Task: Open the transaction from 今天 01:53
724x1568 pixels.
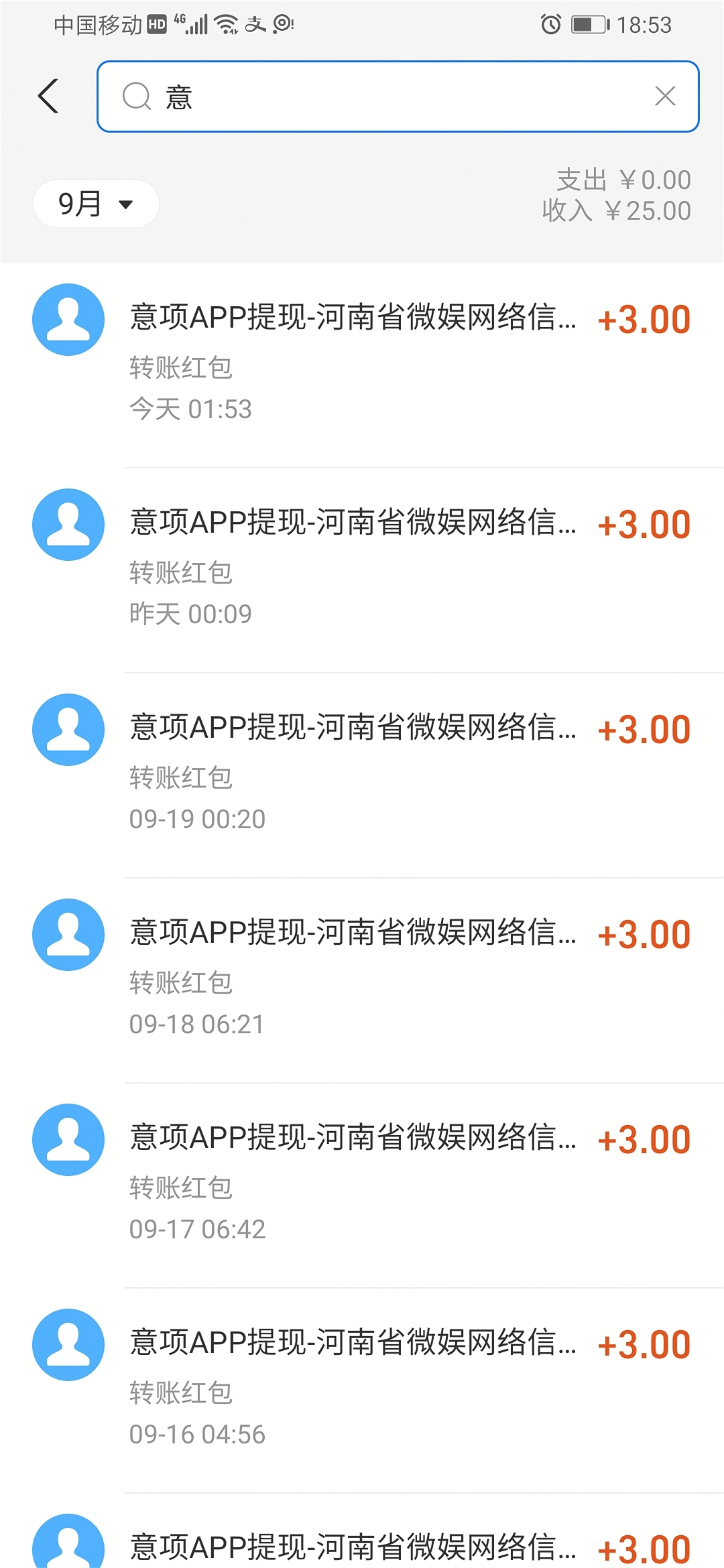Action: tap(362, 365)
